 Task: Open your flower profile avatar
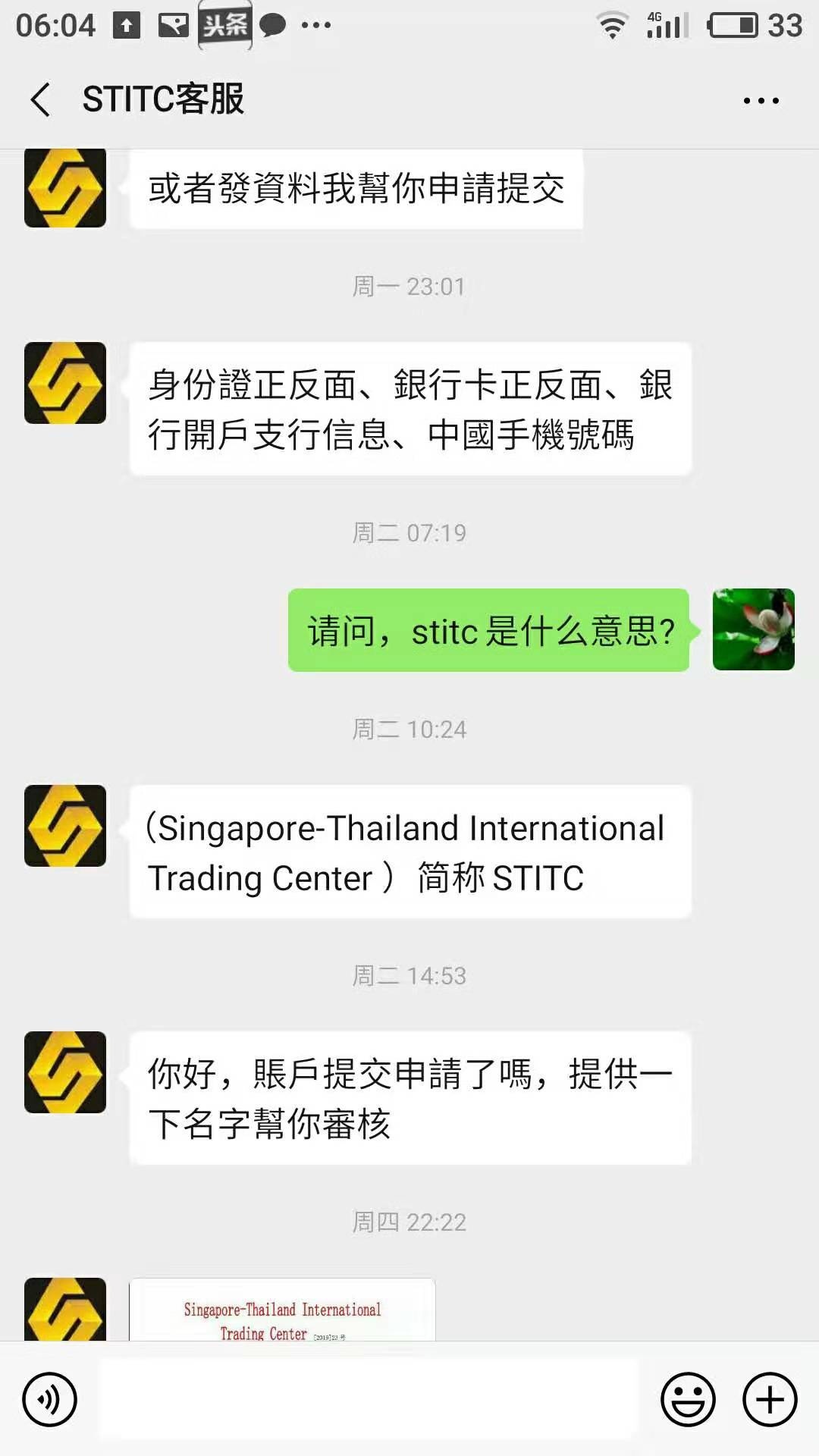753,629
